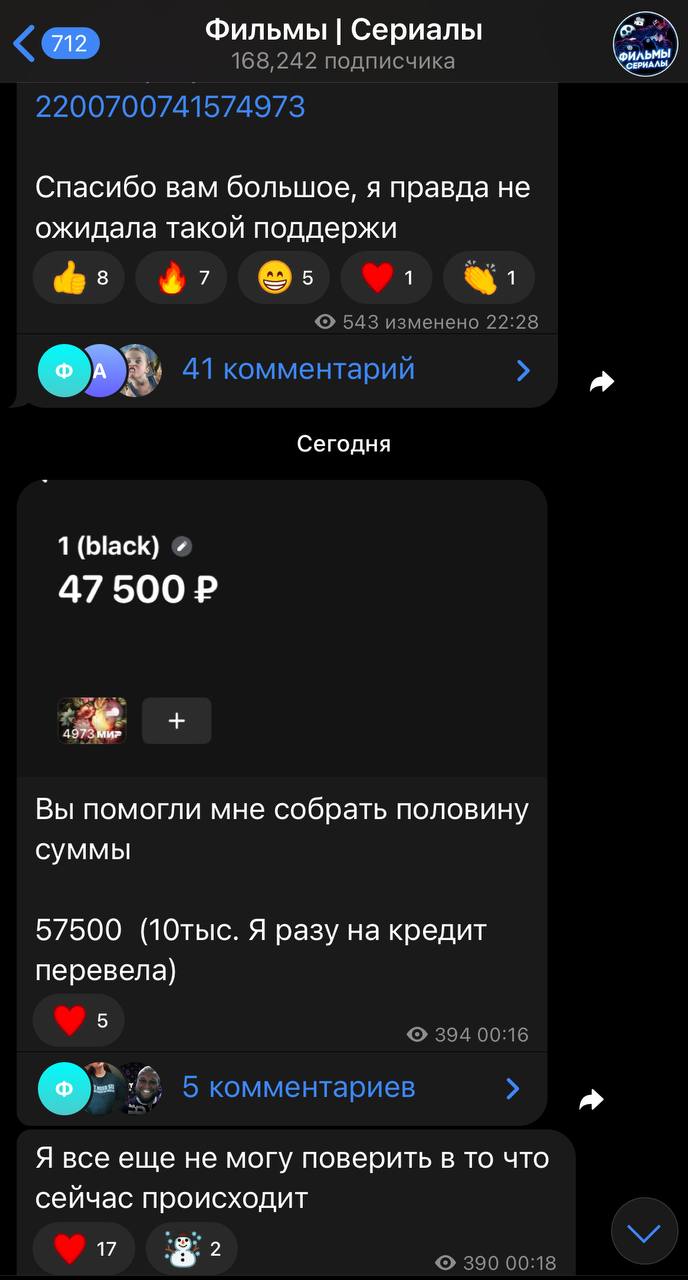Viewport: 688px width, 1280px height.
Task: Share the post about half the sum
Action: point(592,1100)
